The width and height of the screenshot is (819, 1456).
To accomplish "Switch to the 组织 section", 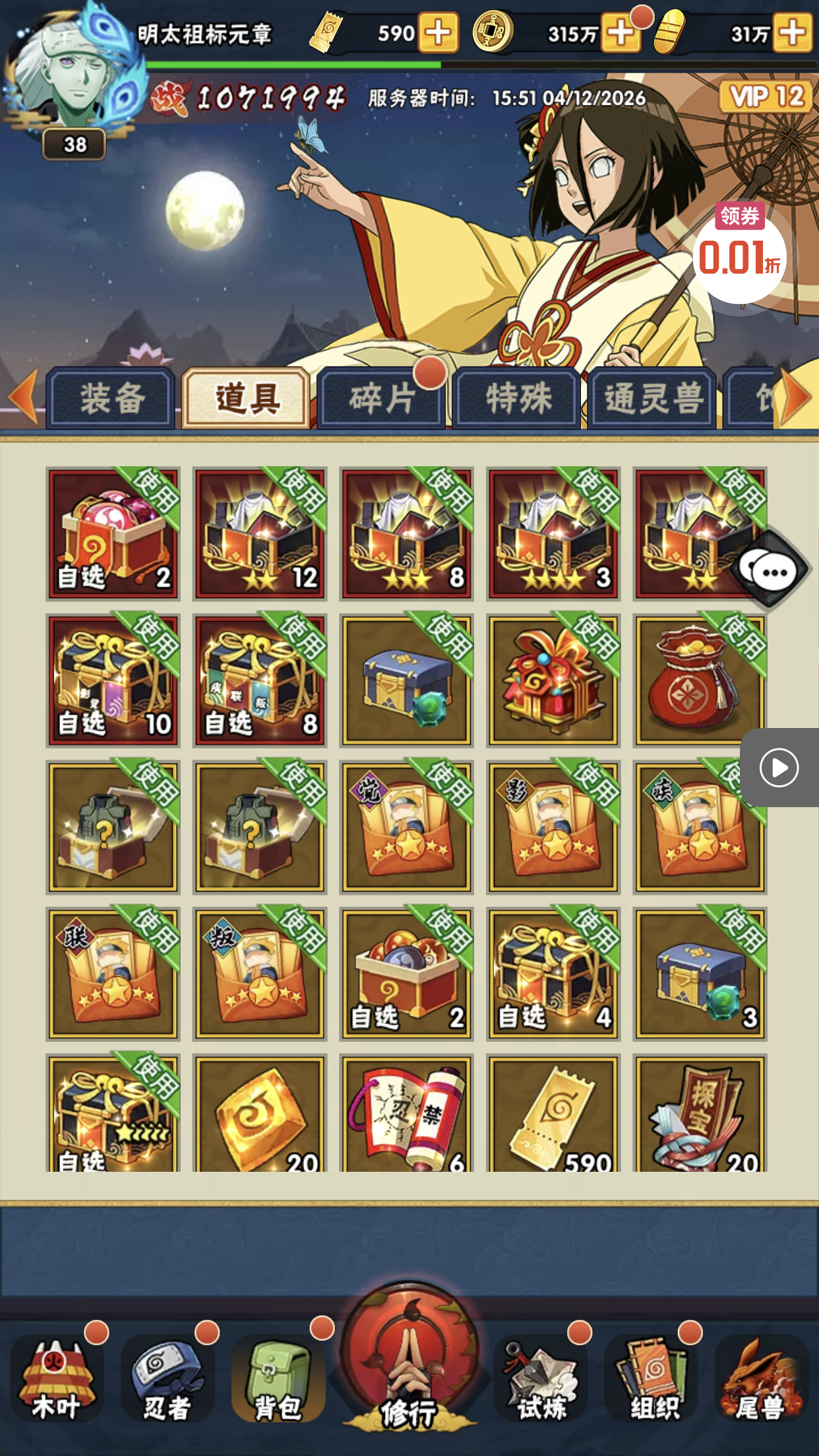I will pos(653,1380).
